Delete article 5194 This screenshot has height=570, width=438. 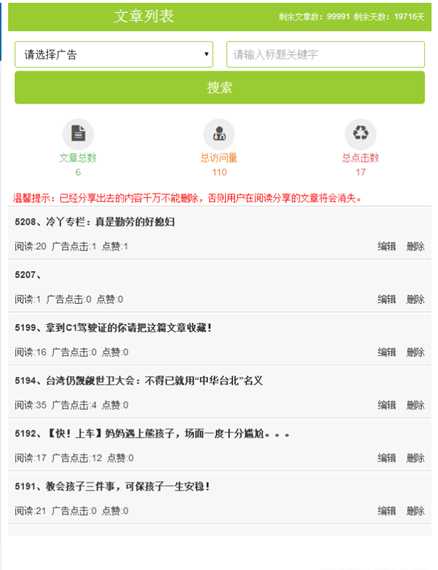(x=415, y=405)
